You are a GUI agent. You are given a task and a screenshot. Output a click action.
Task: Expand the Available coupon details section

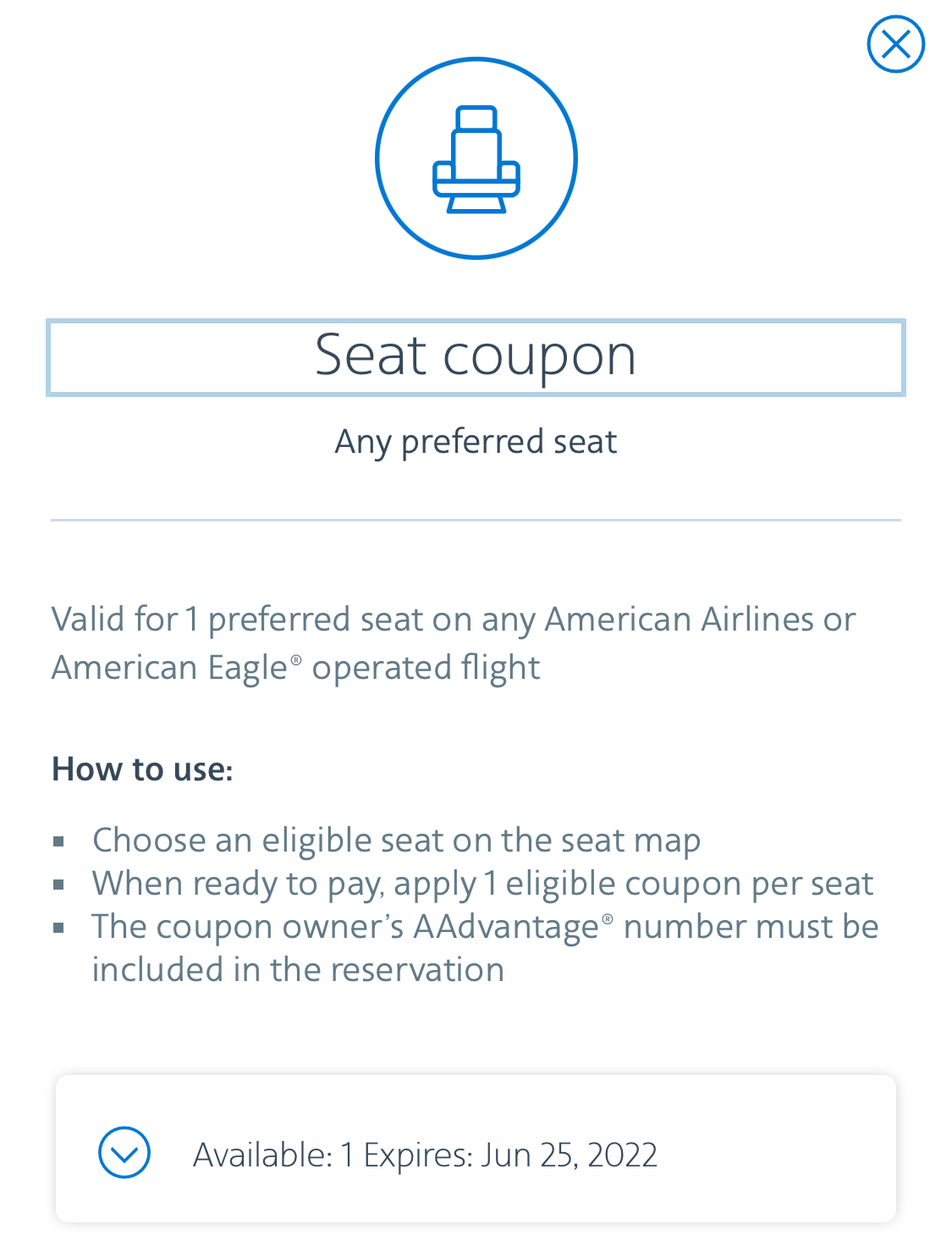(124, 1151)
